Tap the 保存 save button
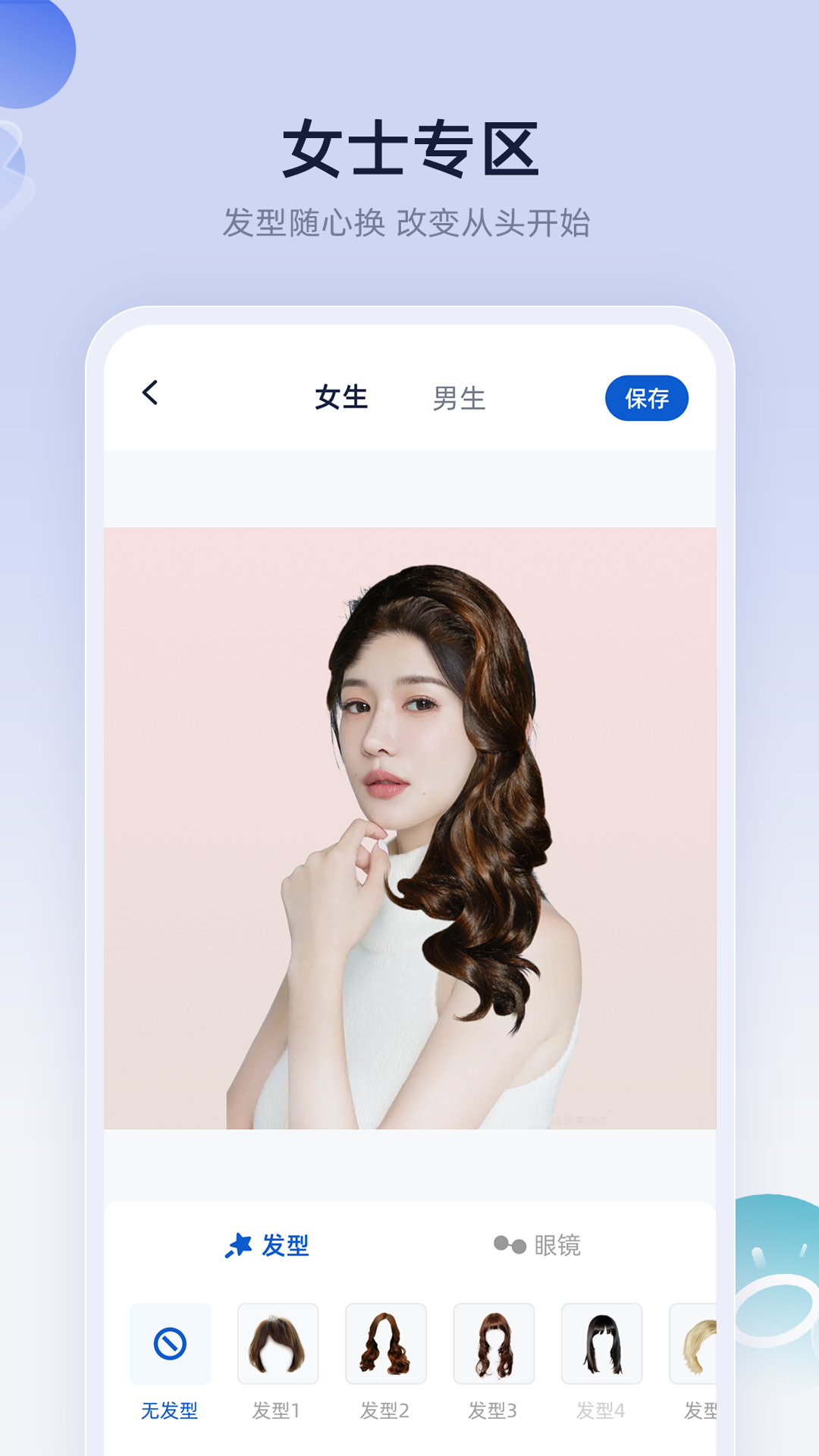Screen dimensions: 819x1456 coord(648,396)
